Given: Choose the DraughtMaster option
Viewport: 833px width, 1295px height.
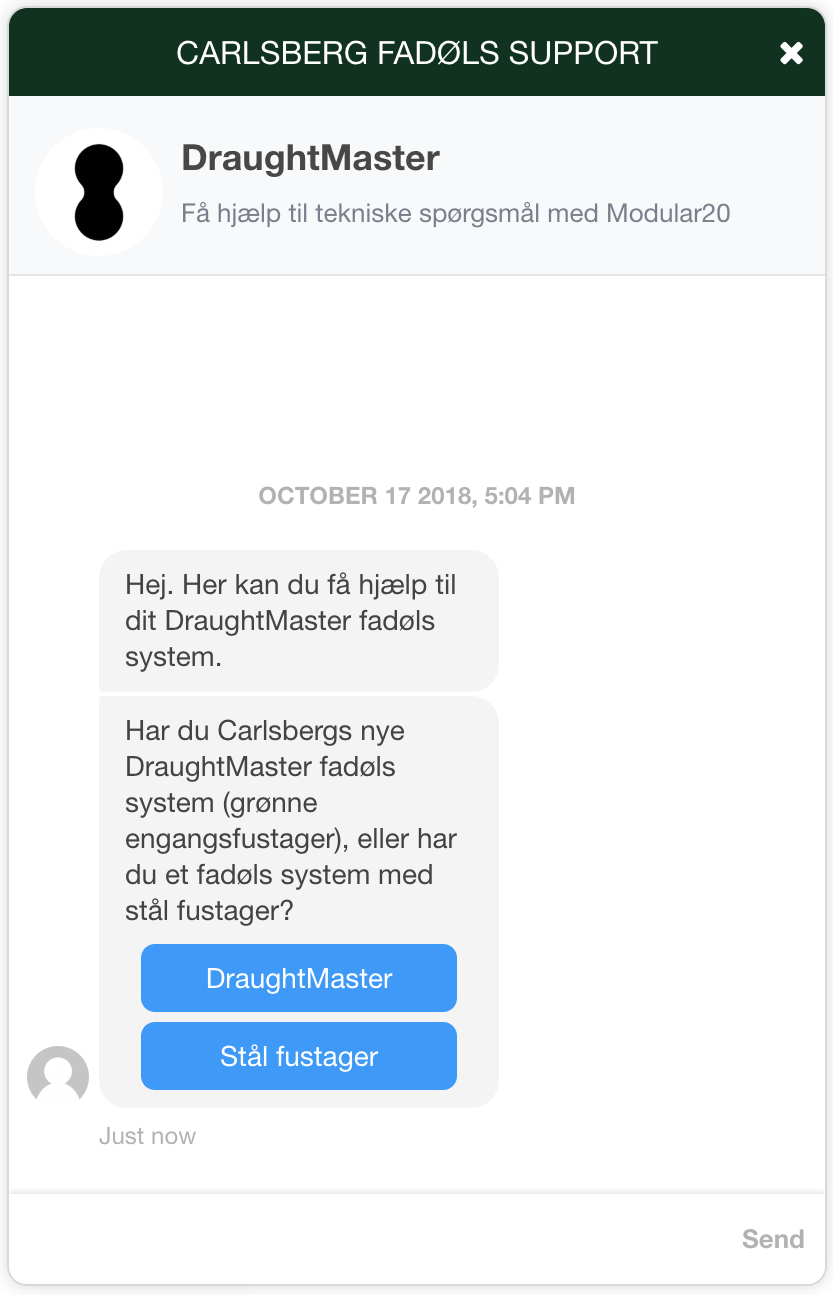Looking at the screenshot, I should pos(299,978).
